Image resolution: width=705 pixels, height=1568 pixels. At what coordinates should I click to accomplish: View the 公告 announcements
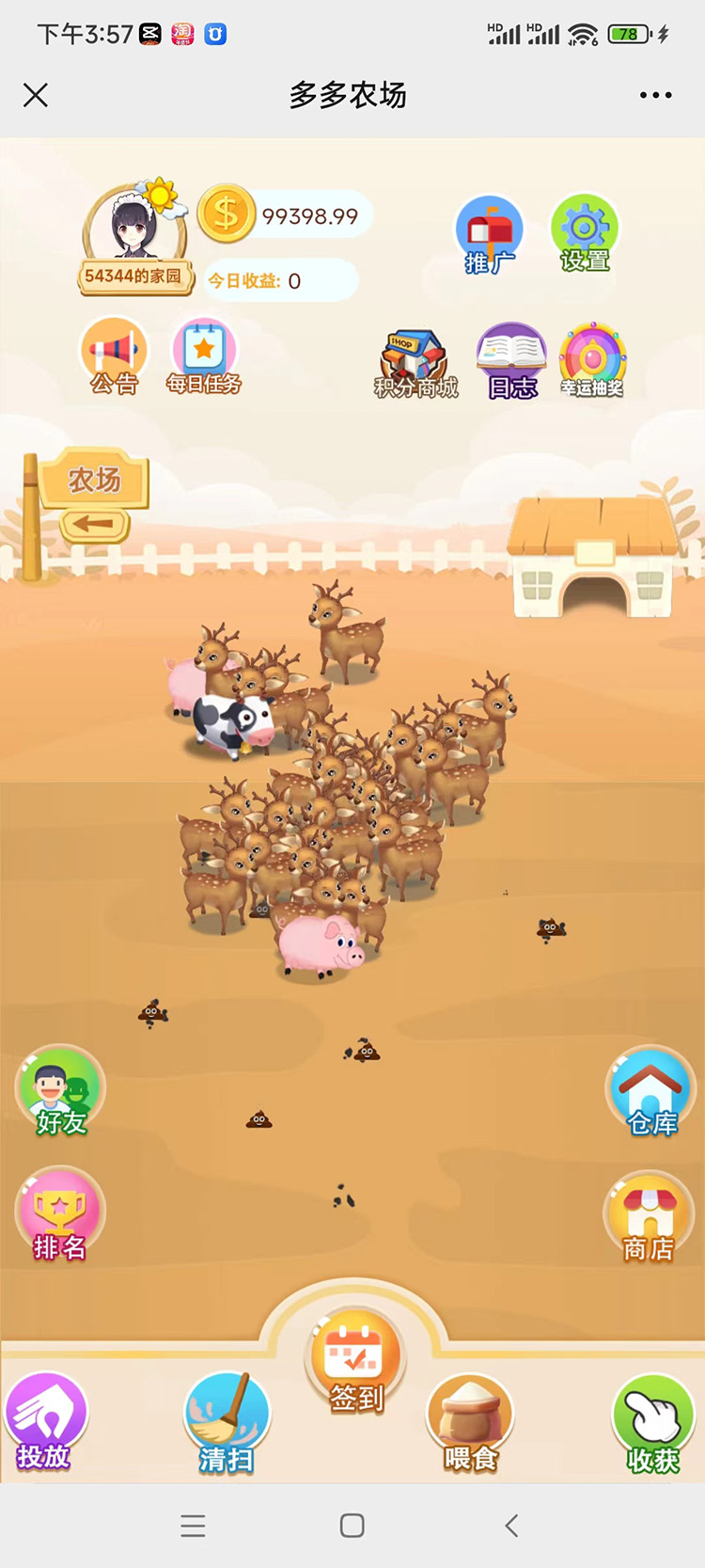click(x=114, y=356)
